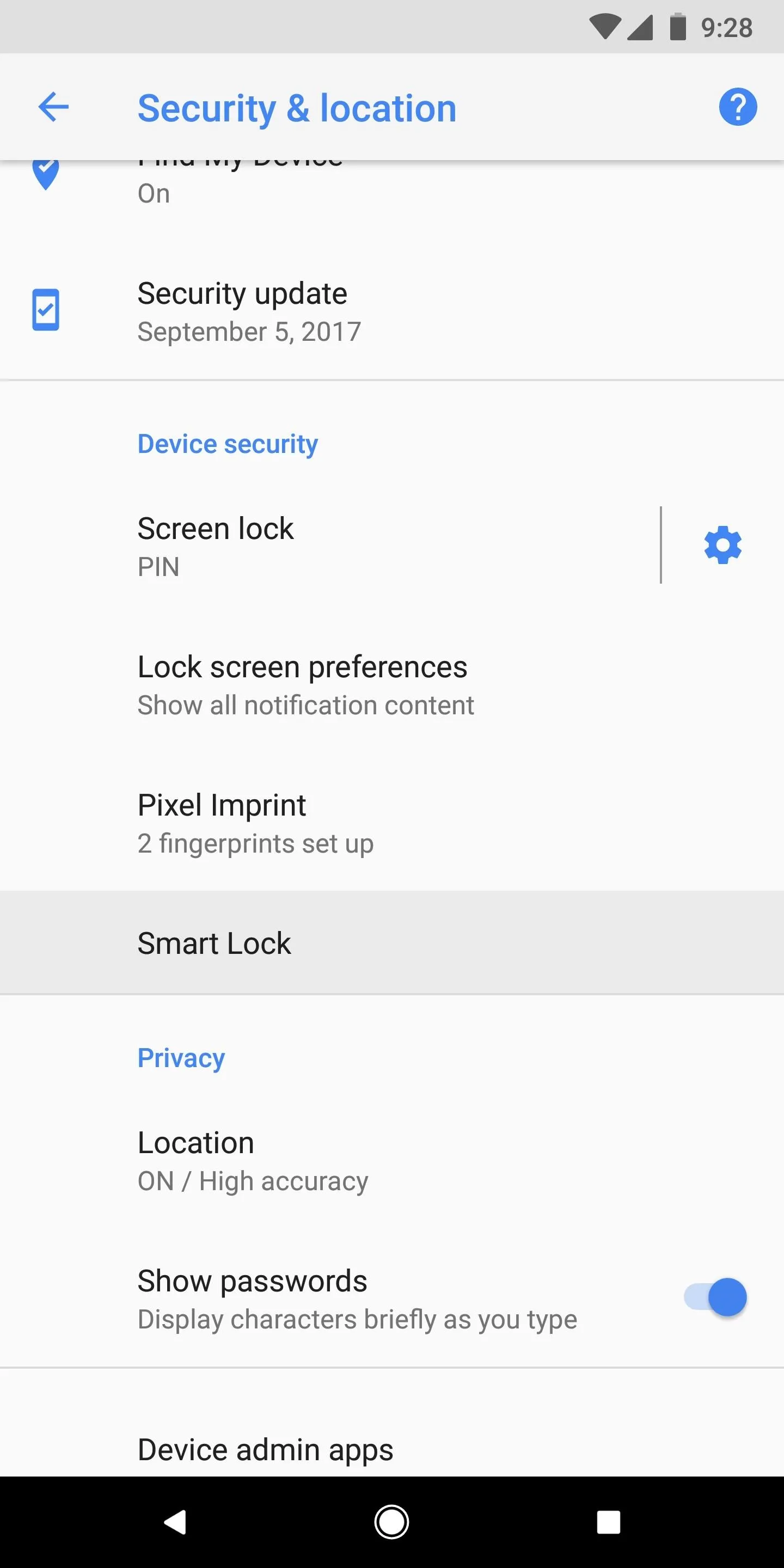Open Location settings
The height and width of the screenshot is (1568, 784).
tap(392, 1160)
